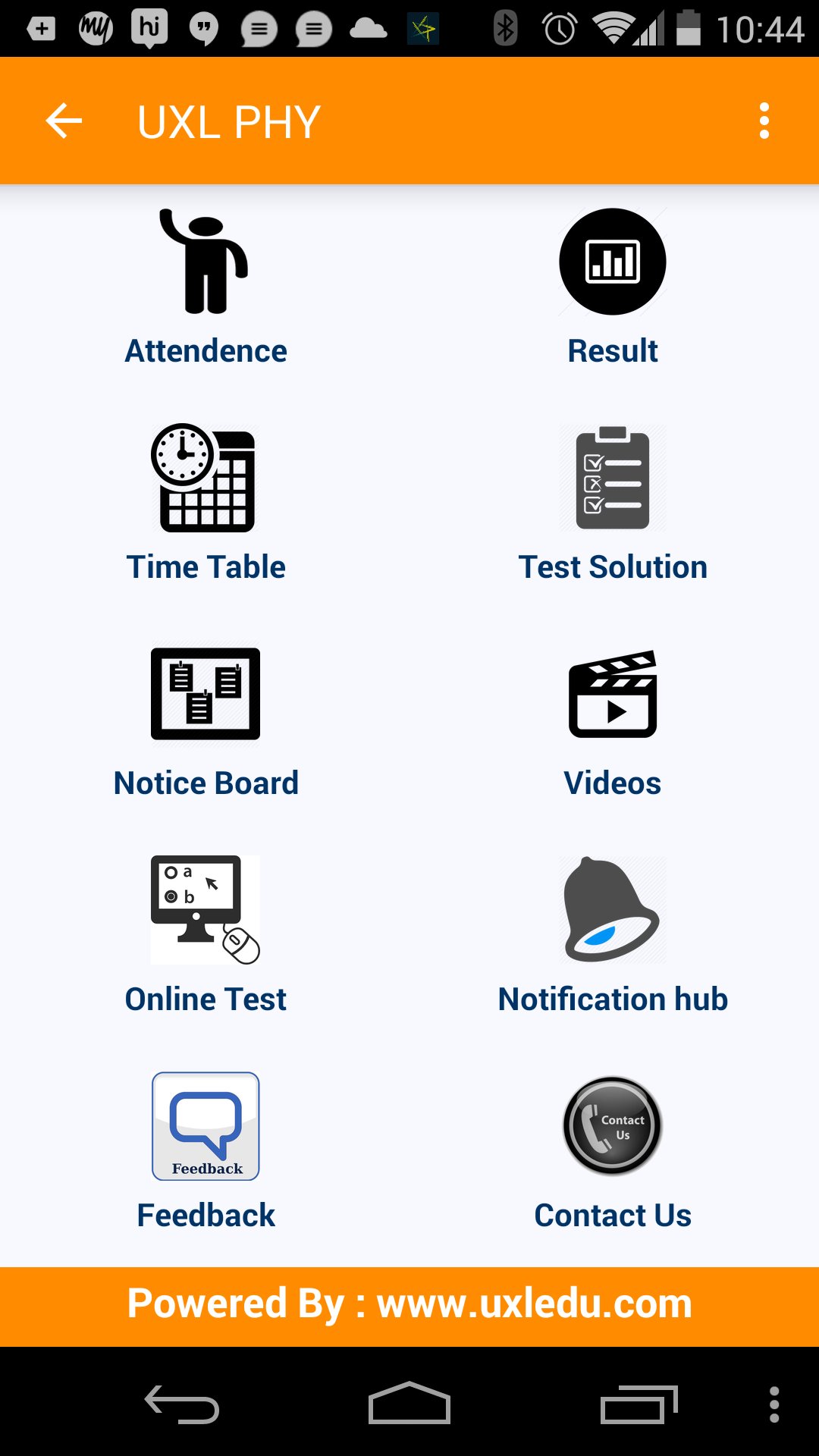The width and height of the screenshot is (819, 1456).
Task: Open the Videos section
Action: coord(612,720)
